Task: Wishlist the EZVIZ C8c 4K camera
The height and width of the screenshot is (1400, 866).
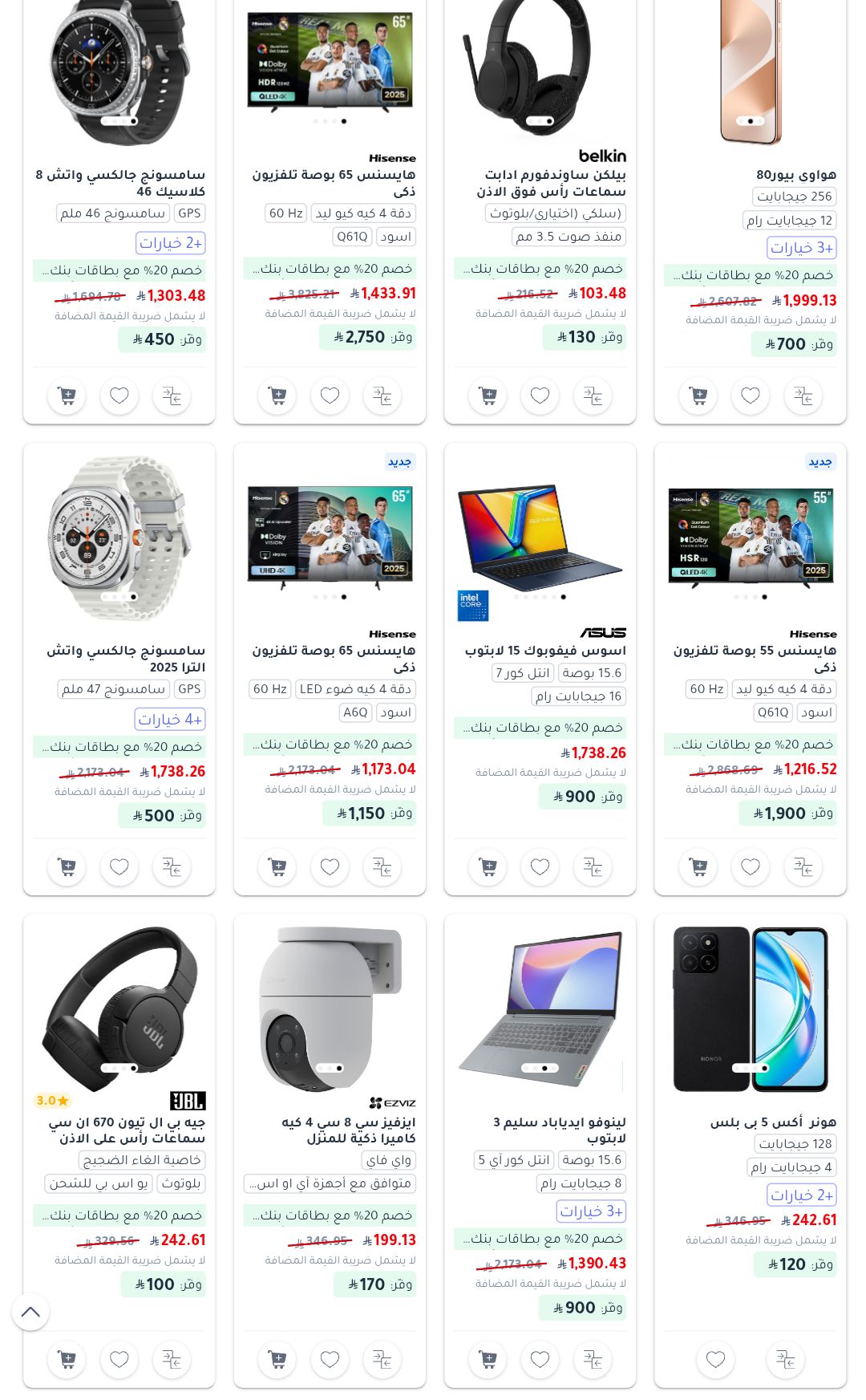Action: coord(330,1359)
